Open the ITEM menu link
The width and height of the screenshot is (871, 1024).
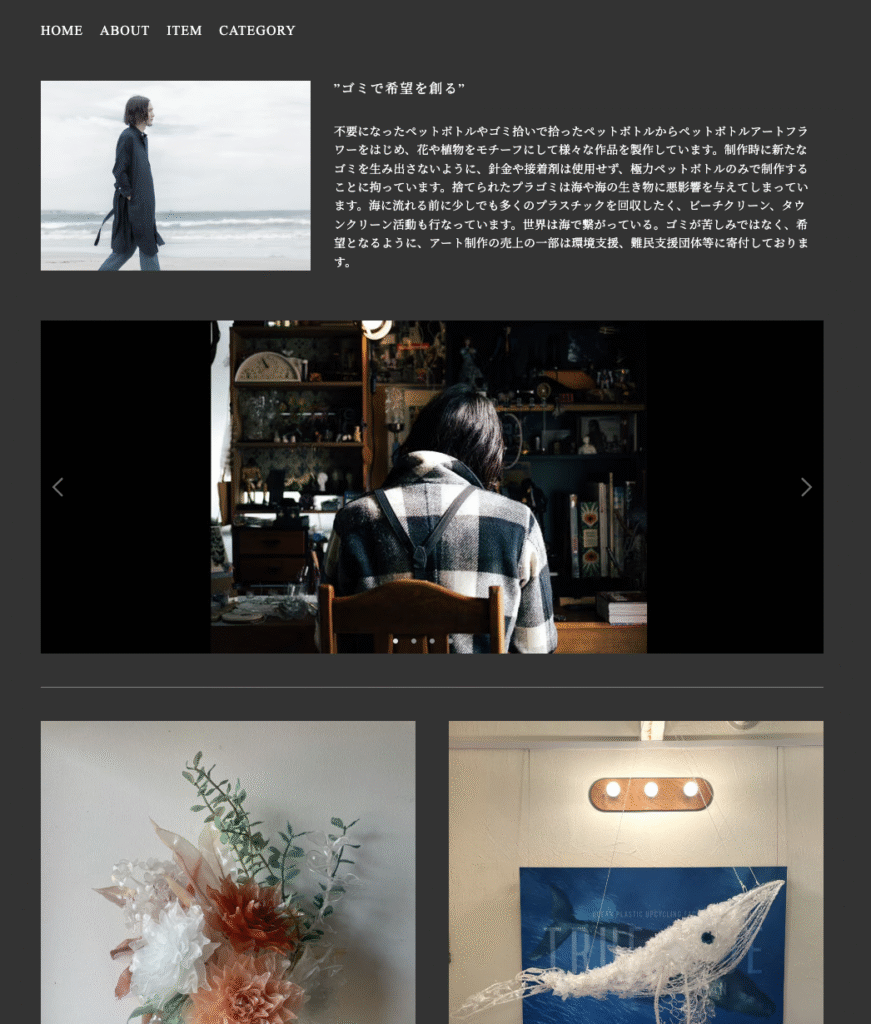click(x=184, y=31)
